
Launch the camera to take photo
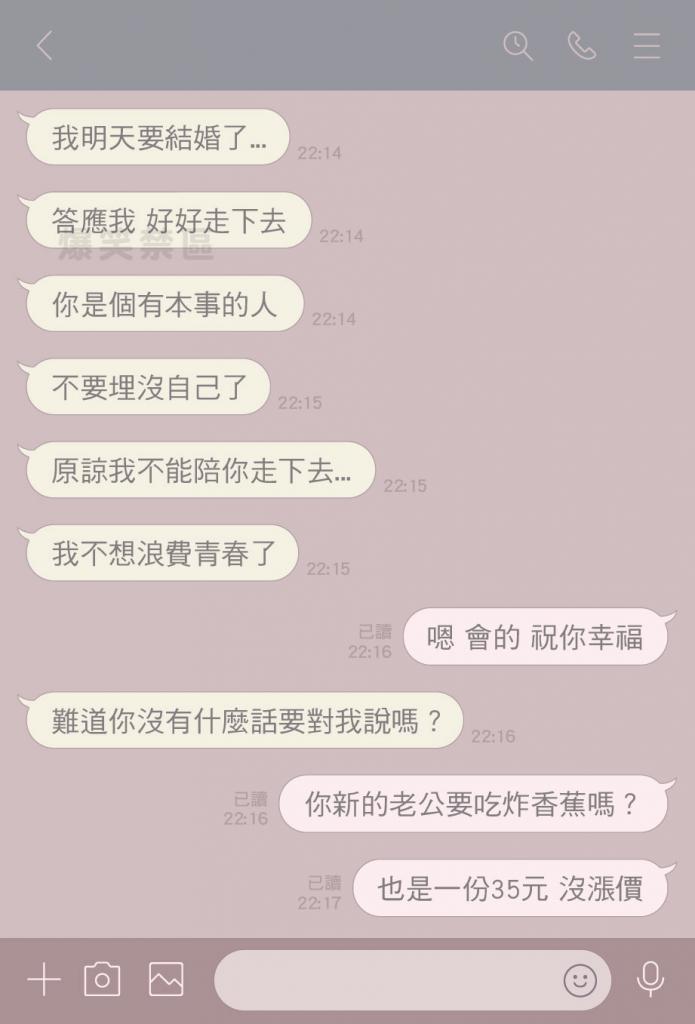point(102,979)
